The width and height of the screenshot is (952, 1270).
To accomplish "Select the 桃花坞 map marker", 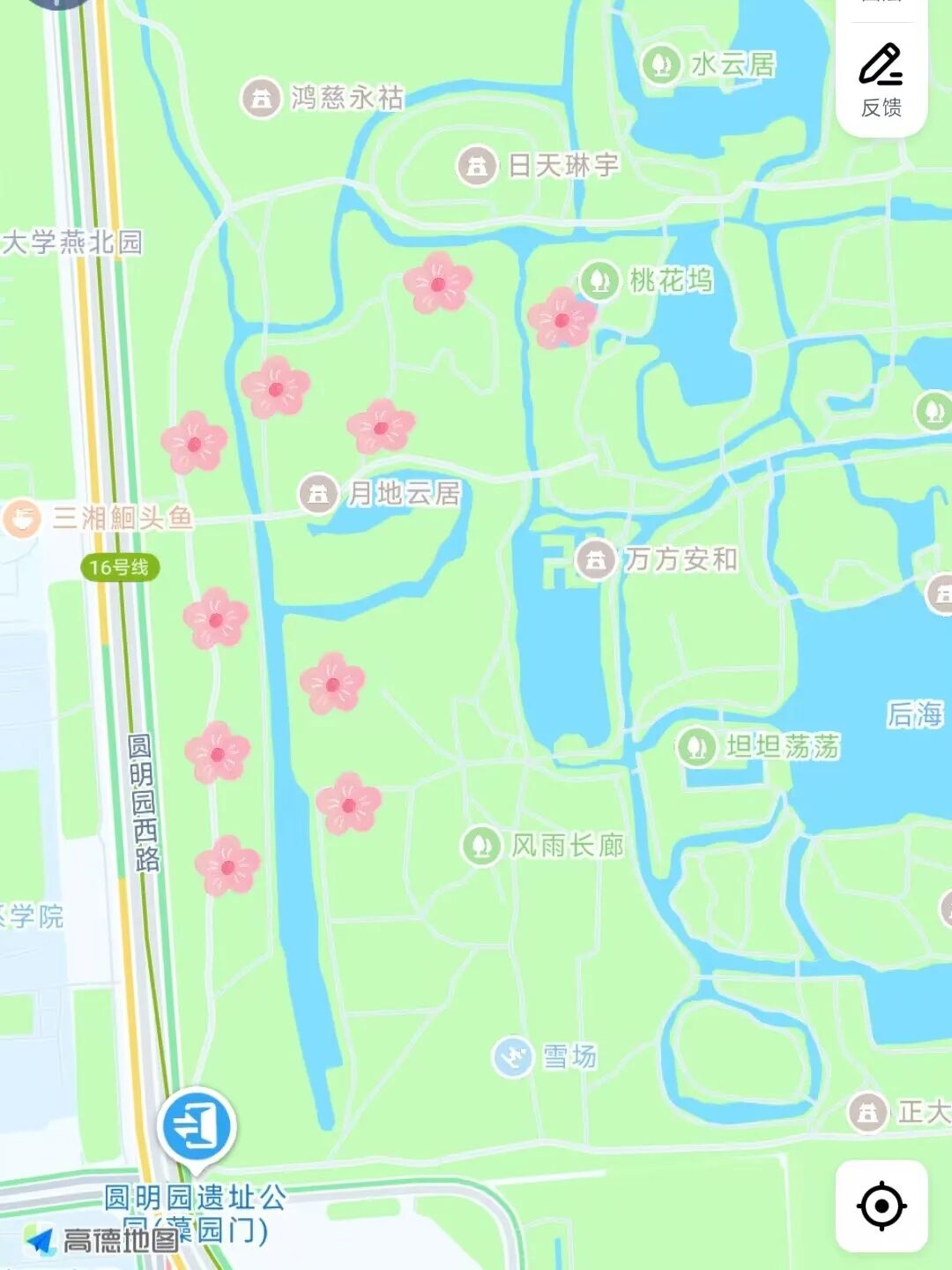I will pyautogui.click(x=599, y=280).
